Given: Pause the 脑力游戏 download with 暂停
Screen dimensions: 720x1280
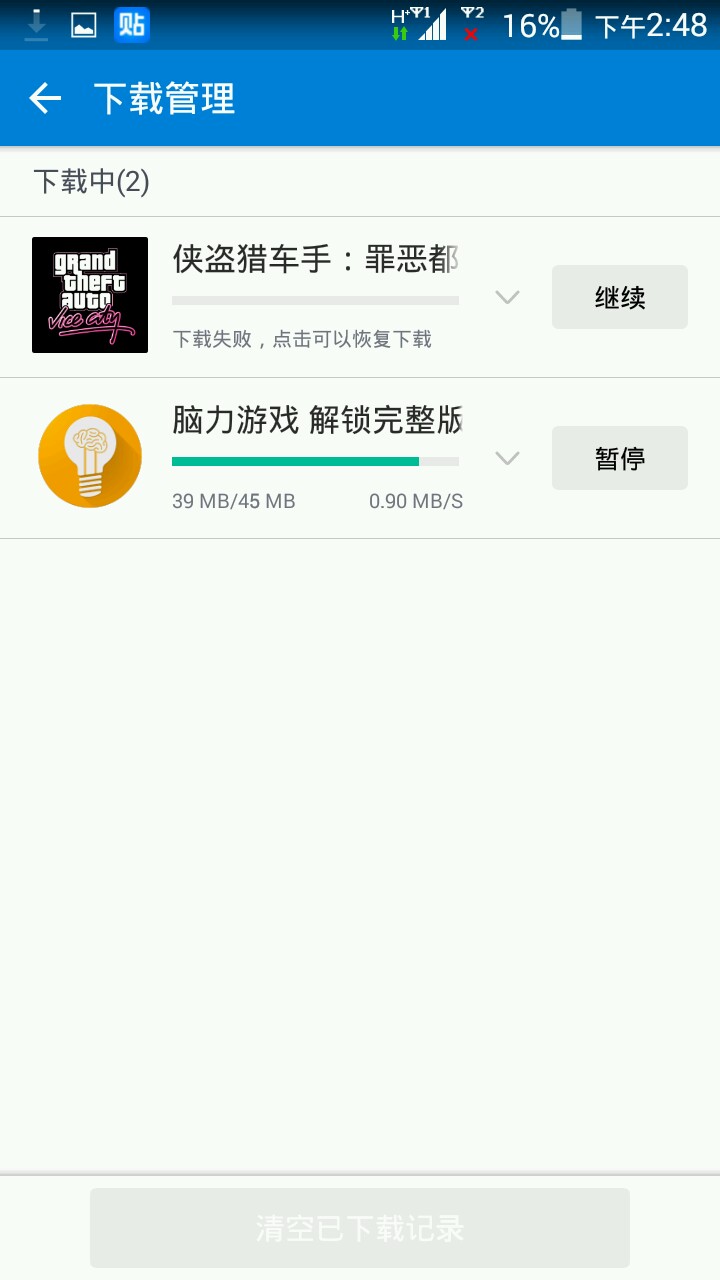Looking at the screenshot, I should pyautogui.click(x=619, y=458).
